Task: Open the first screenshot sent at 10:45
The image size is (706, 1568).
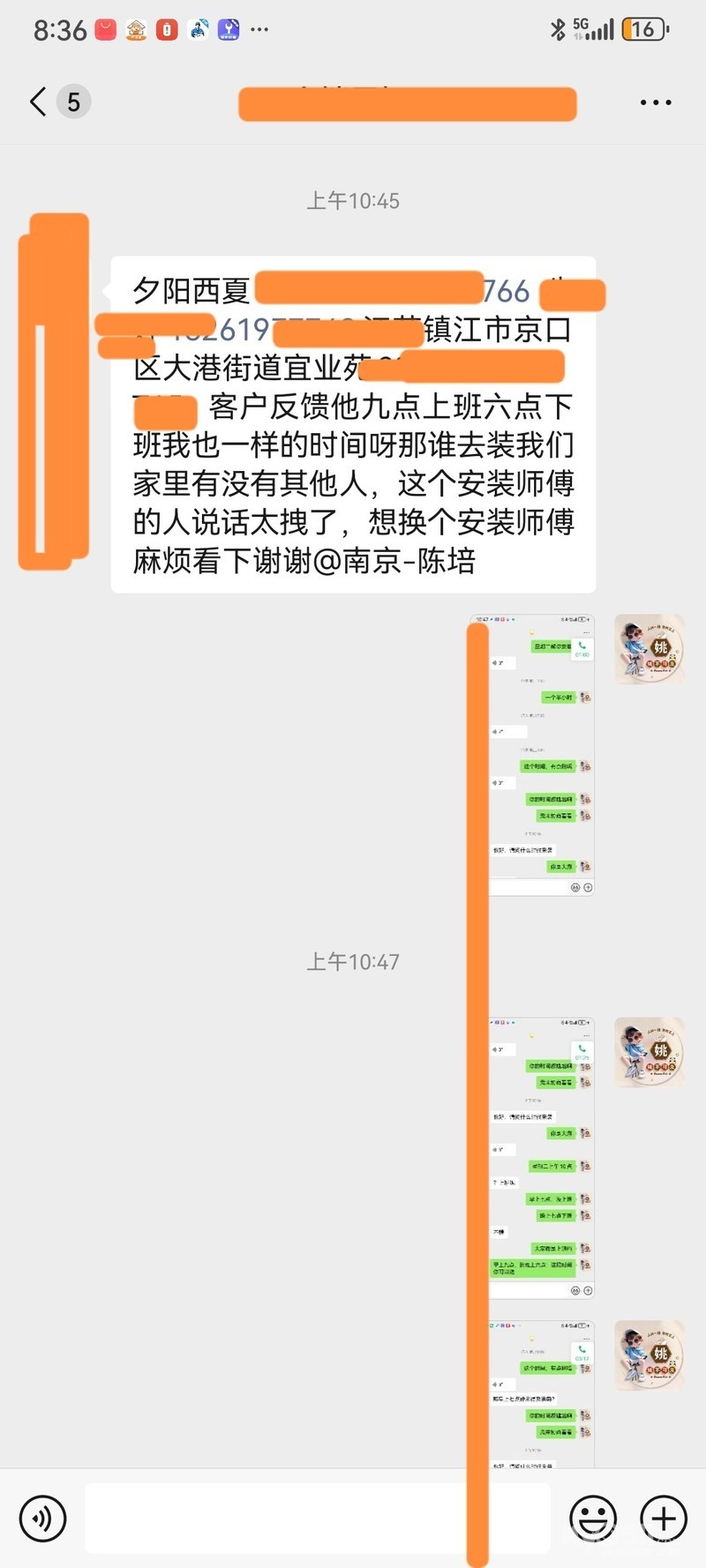Action: pyautogui.click(x=540, y=755)
